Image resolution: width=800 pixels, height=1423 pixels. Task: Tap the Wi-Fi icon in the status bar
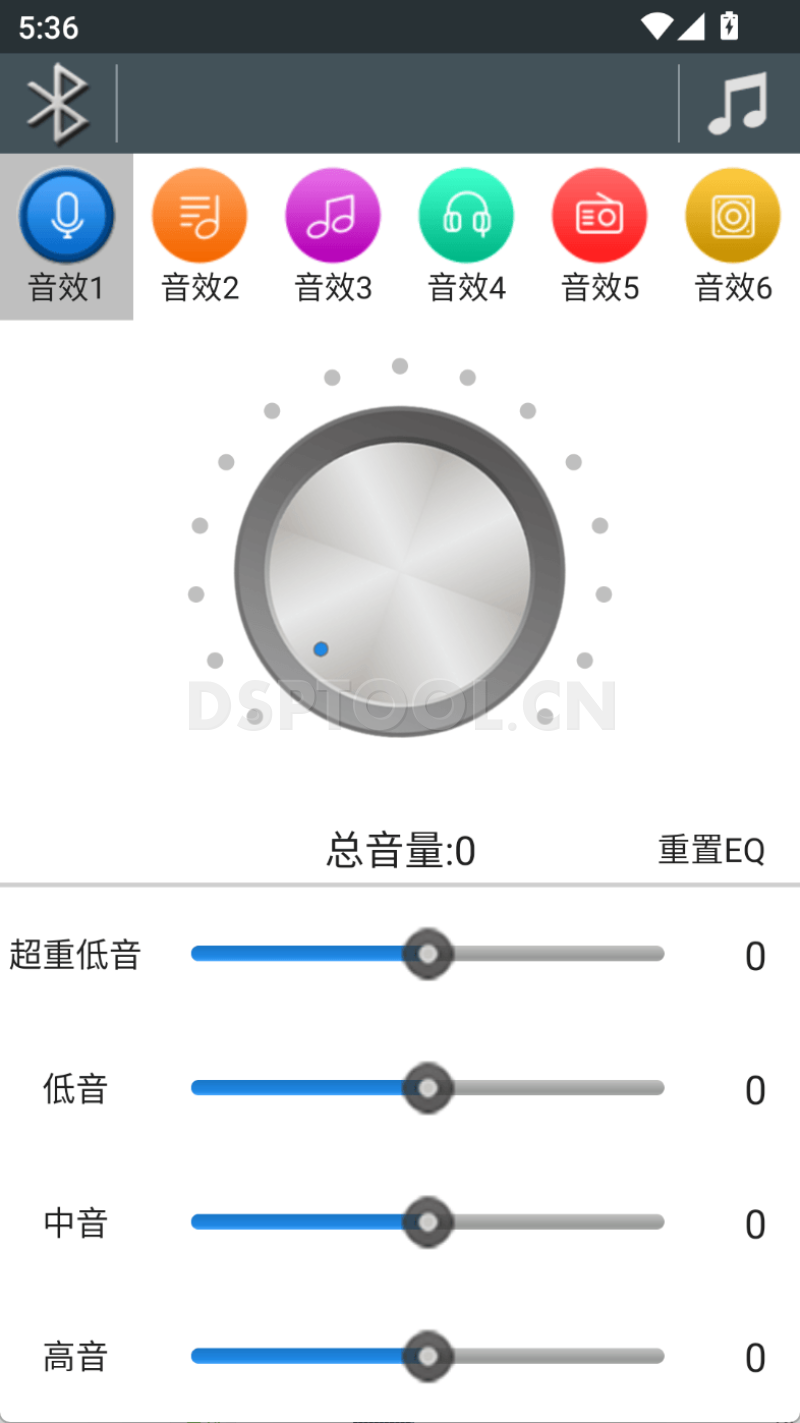click(655, 27)
